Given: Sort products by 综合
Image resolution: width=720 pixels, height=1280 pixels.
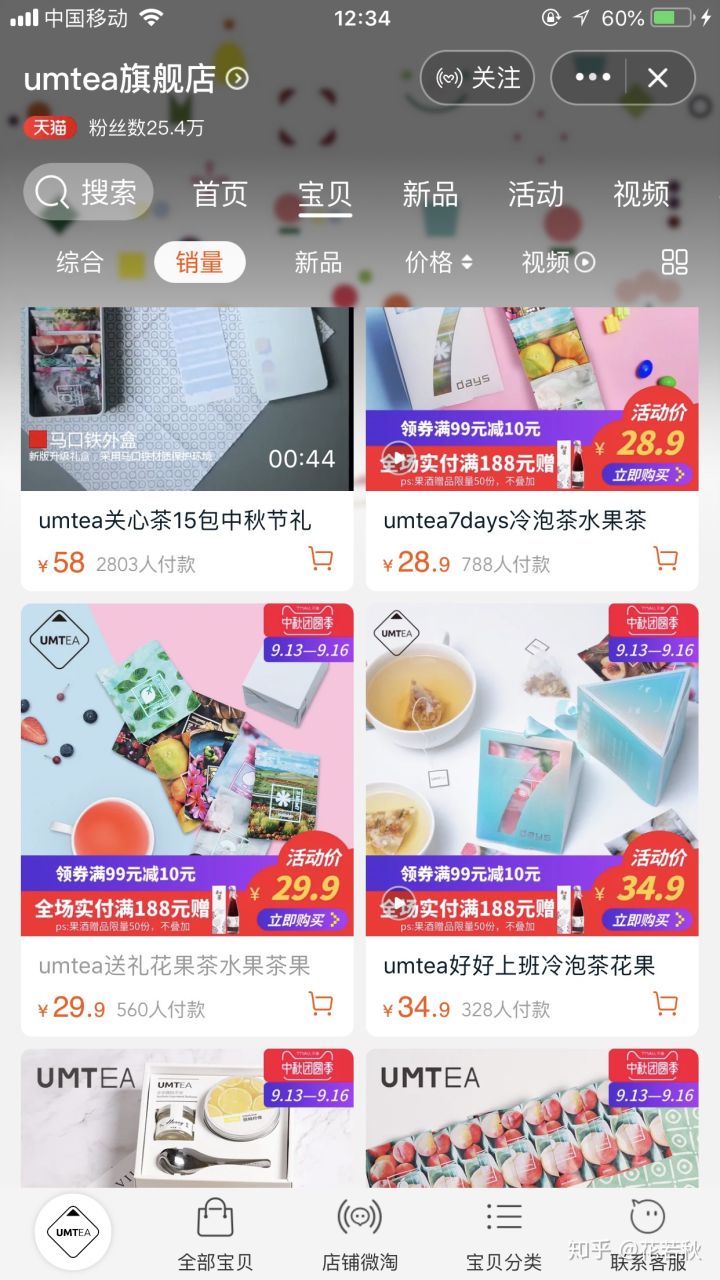Looking at the screenshot, I should pyautogui.click(x=80, y=262).
